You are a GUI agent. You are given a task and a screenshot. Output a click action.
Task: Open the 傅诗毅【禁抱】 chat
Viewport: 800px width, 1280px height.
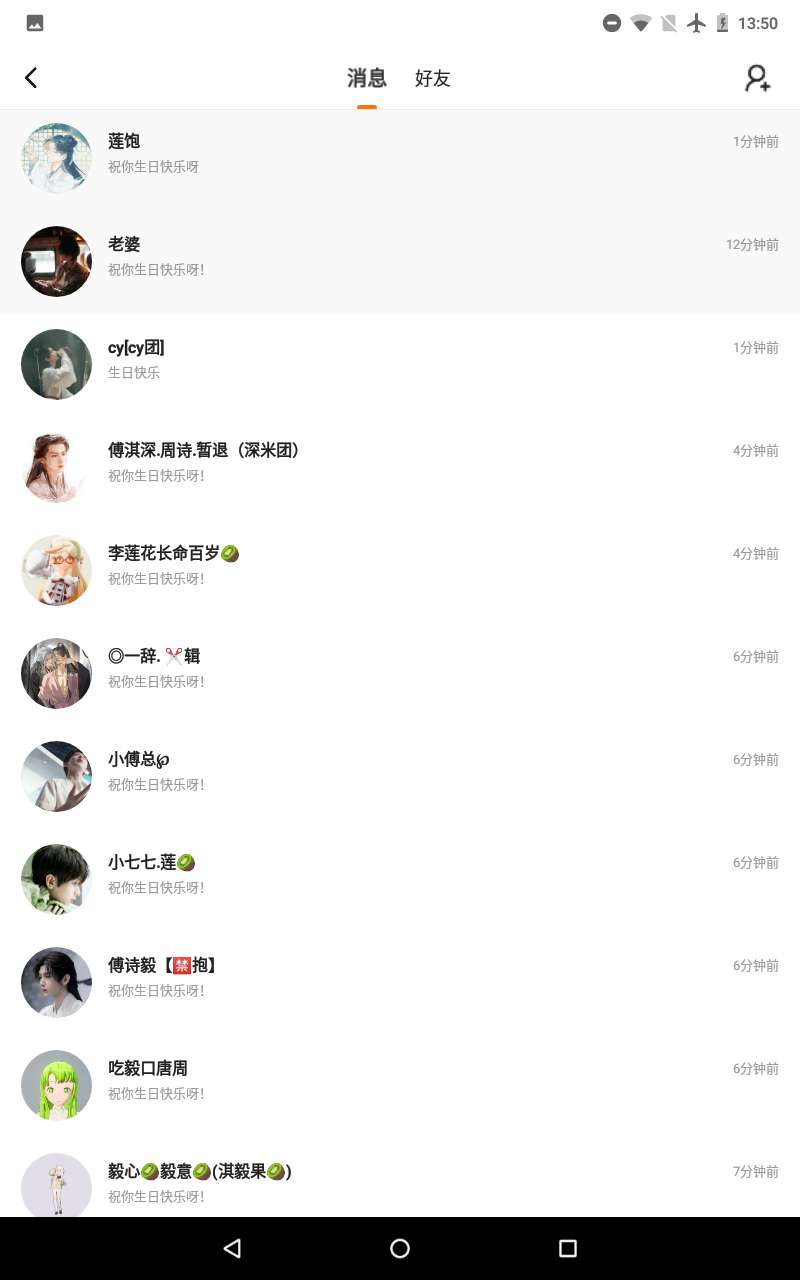pyautogui.click(x=400, y=981)
